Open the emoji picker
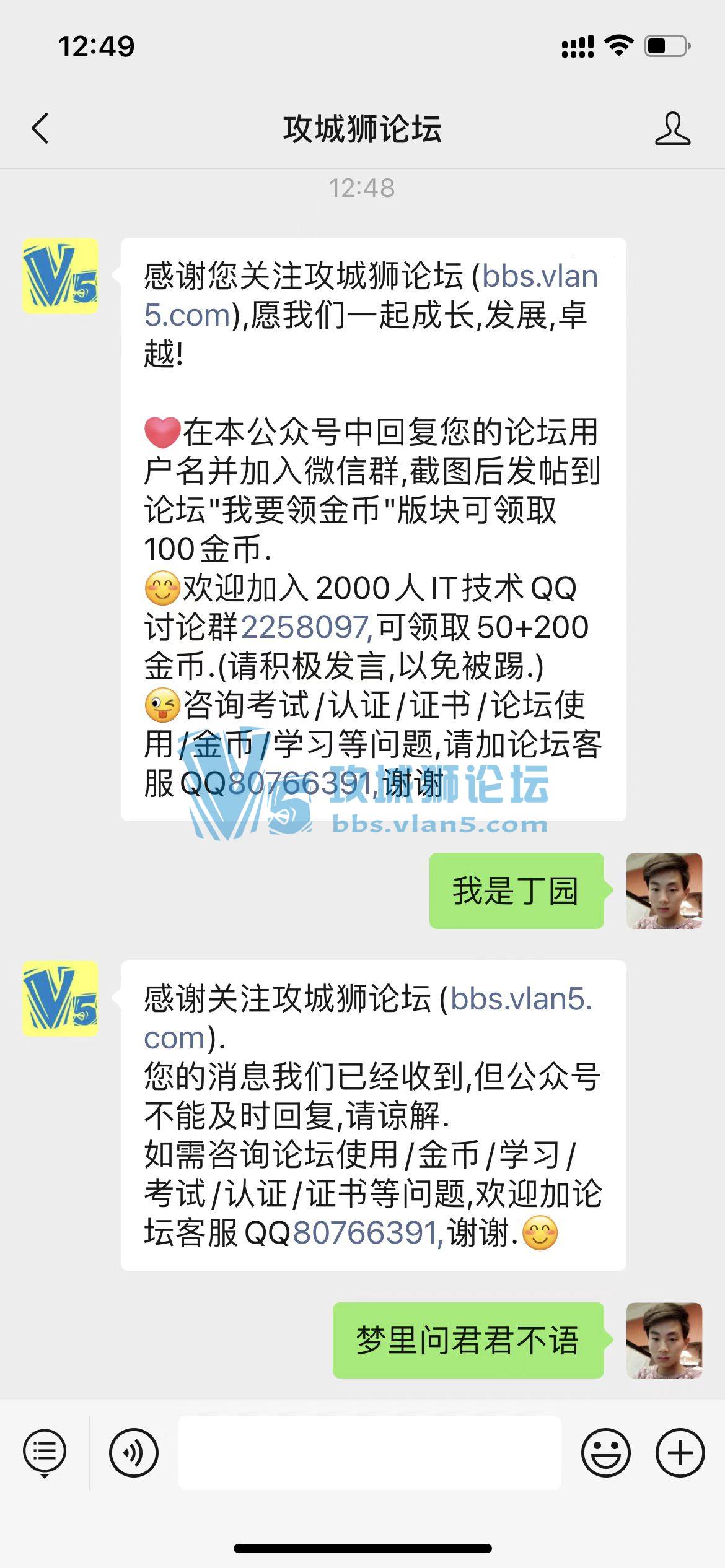This screenshot has width=725, height=1568. tap(605, 1452)
